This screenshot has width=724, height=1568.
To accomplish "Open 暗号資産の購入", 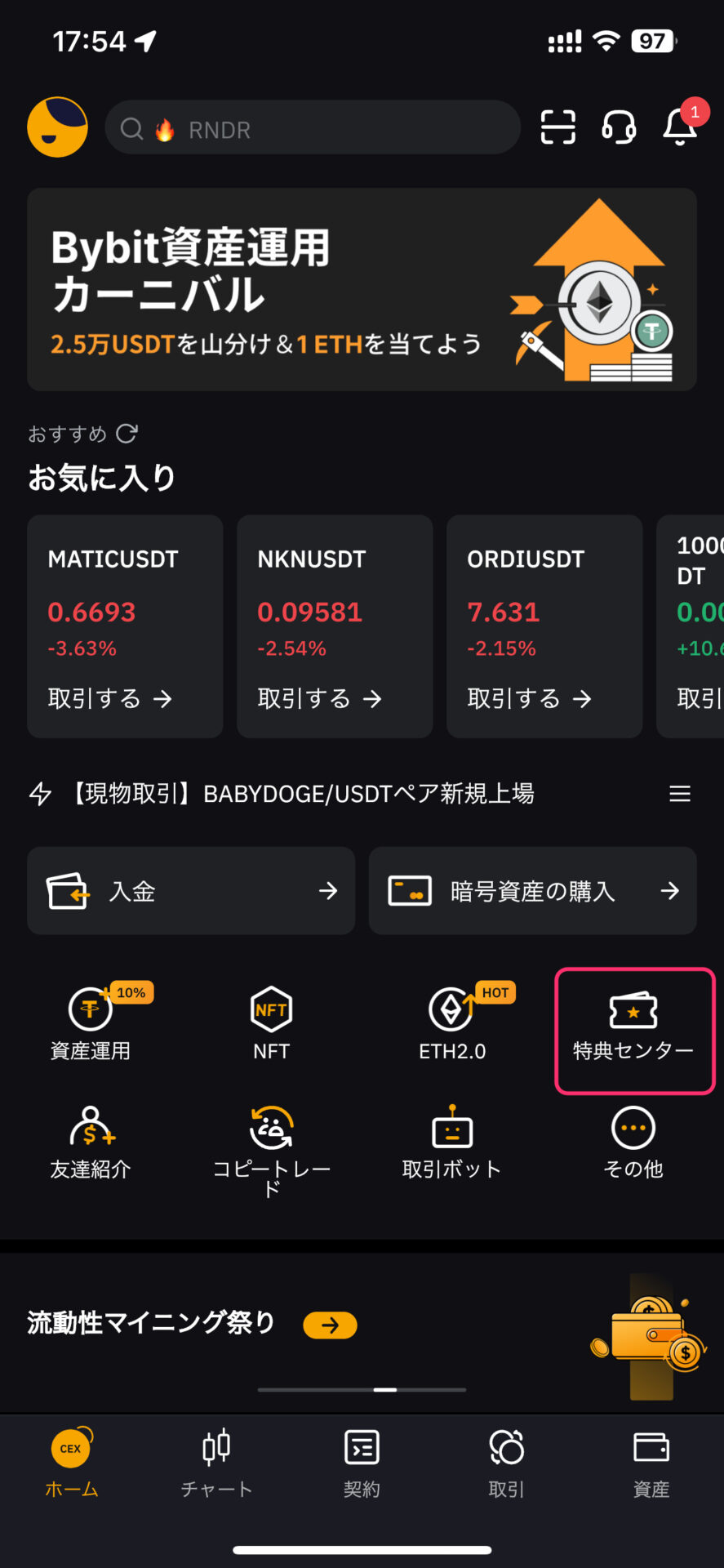I will 532,891.
